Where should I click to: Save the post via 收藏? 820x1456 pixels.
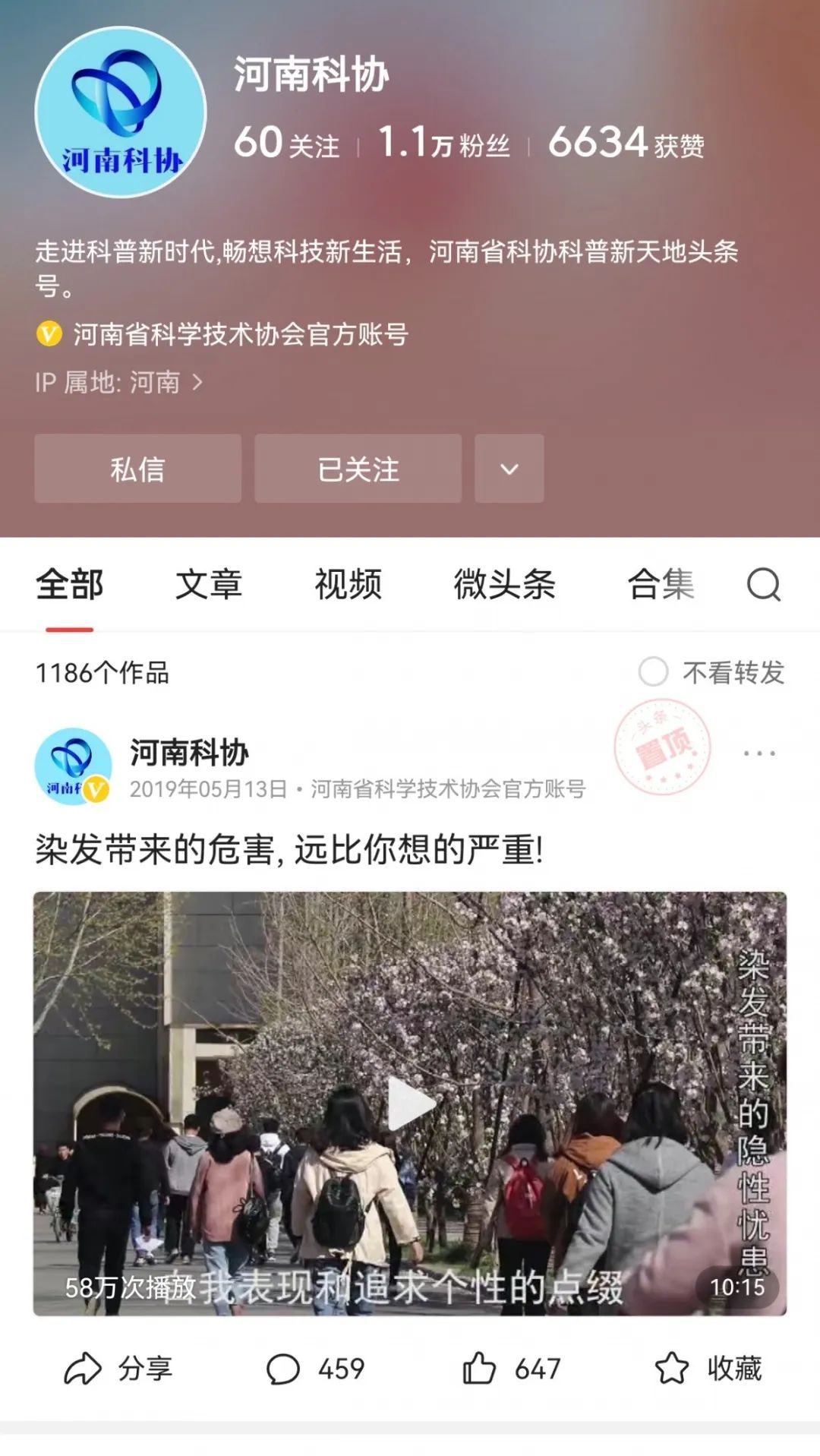708,1369
